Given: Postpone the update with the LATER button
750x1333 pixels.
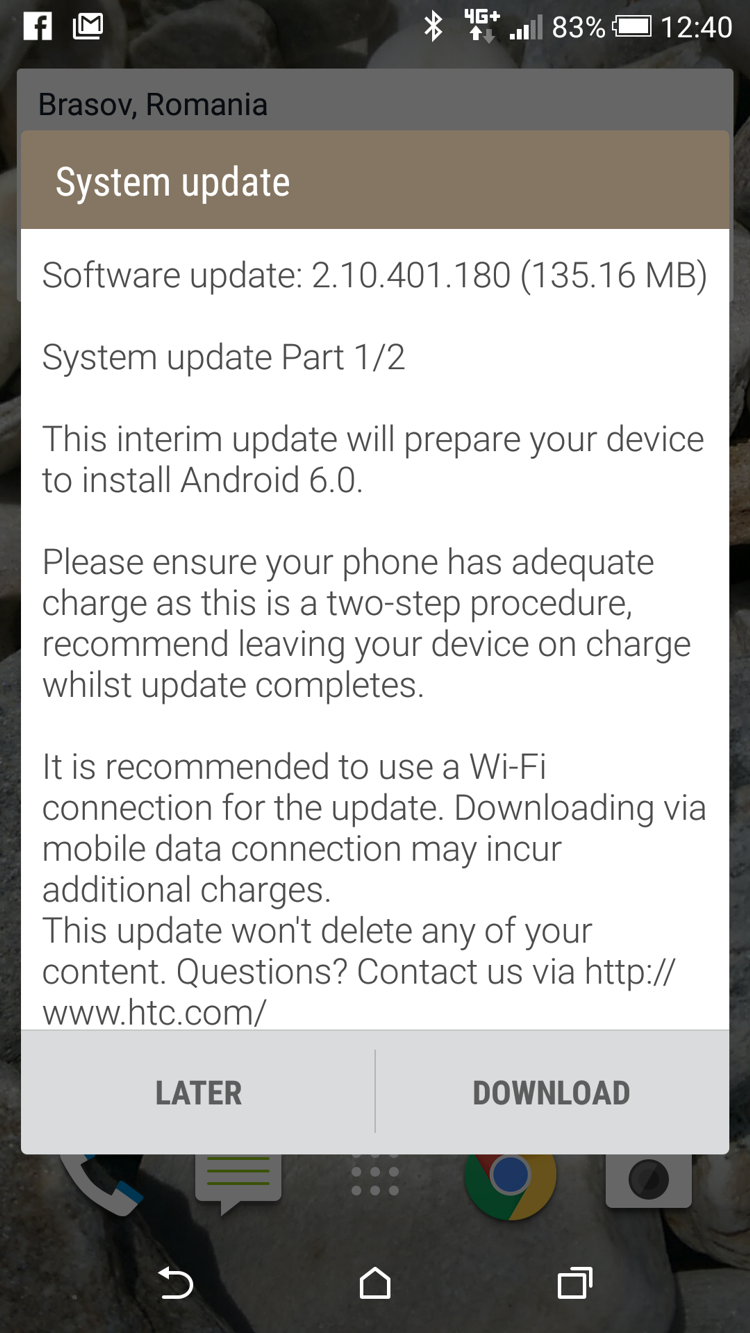Looking at the screenshot, I should pyautogui.click(x=198, y=1093).
